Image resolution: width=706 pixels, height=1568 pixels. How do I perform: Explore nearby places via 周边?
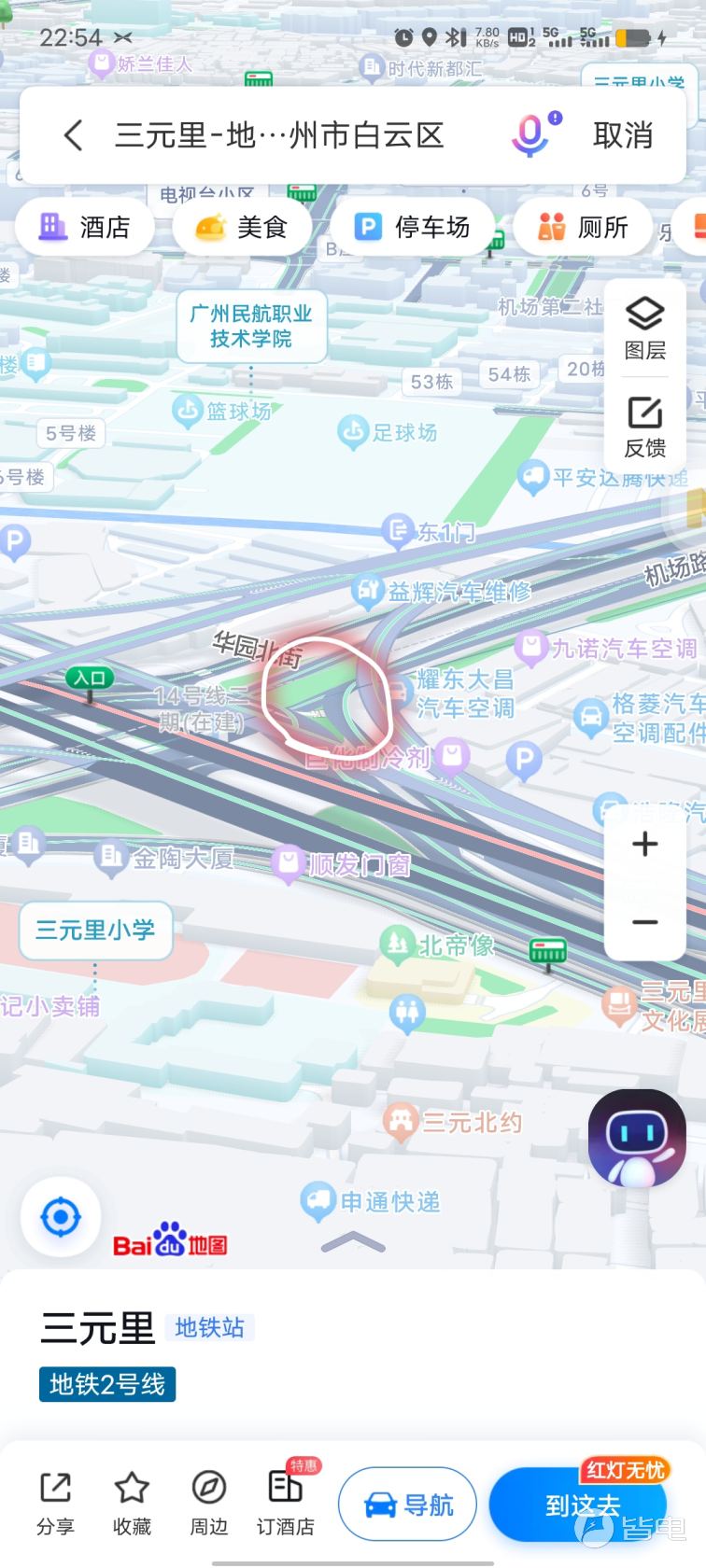tap(208, 1503)
